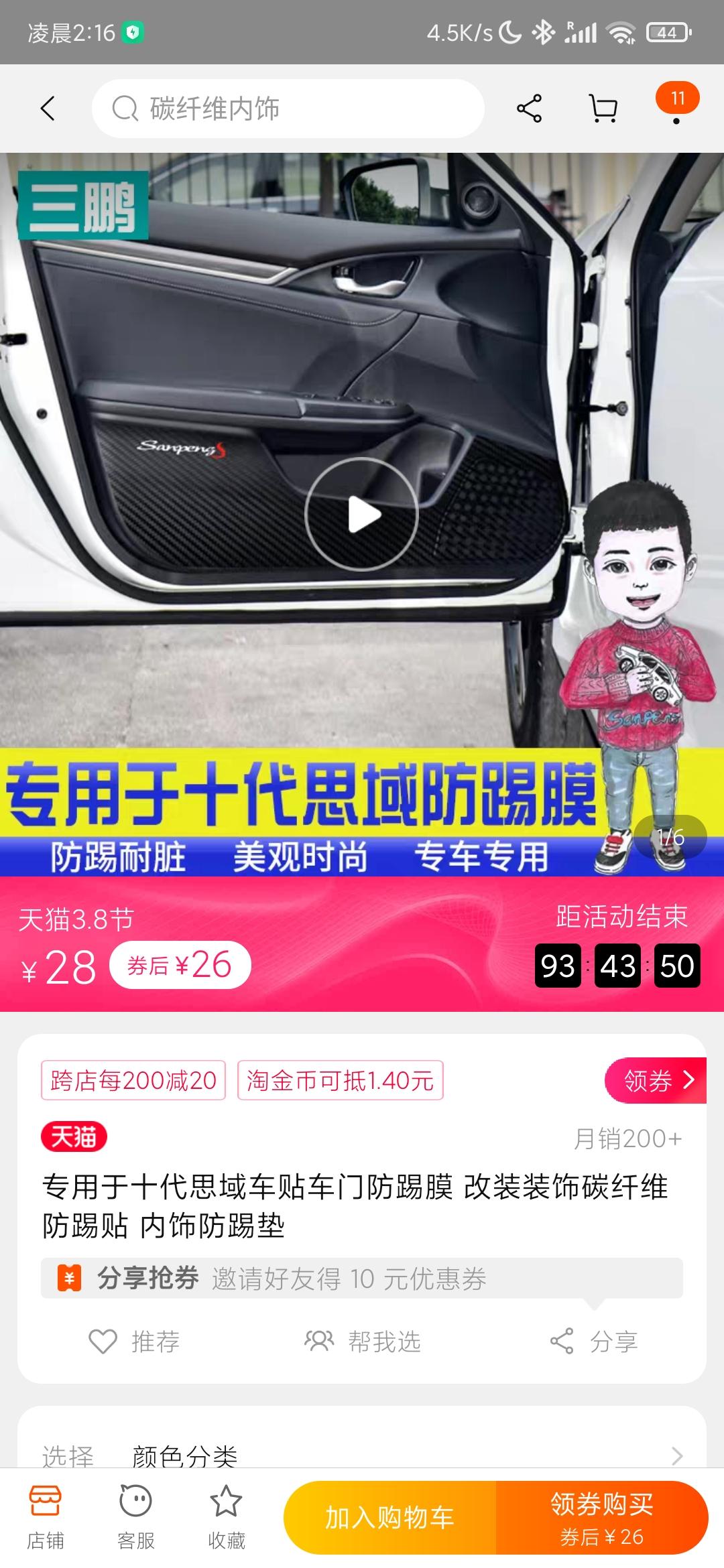Tap 领券 to claim a coupon
Screen dimensions: 724x1568
click(656, 1080)
